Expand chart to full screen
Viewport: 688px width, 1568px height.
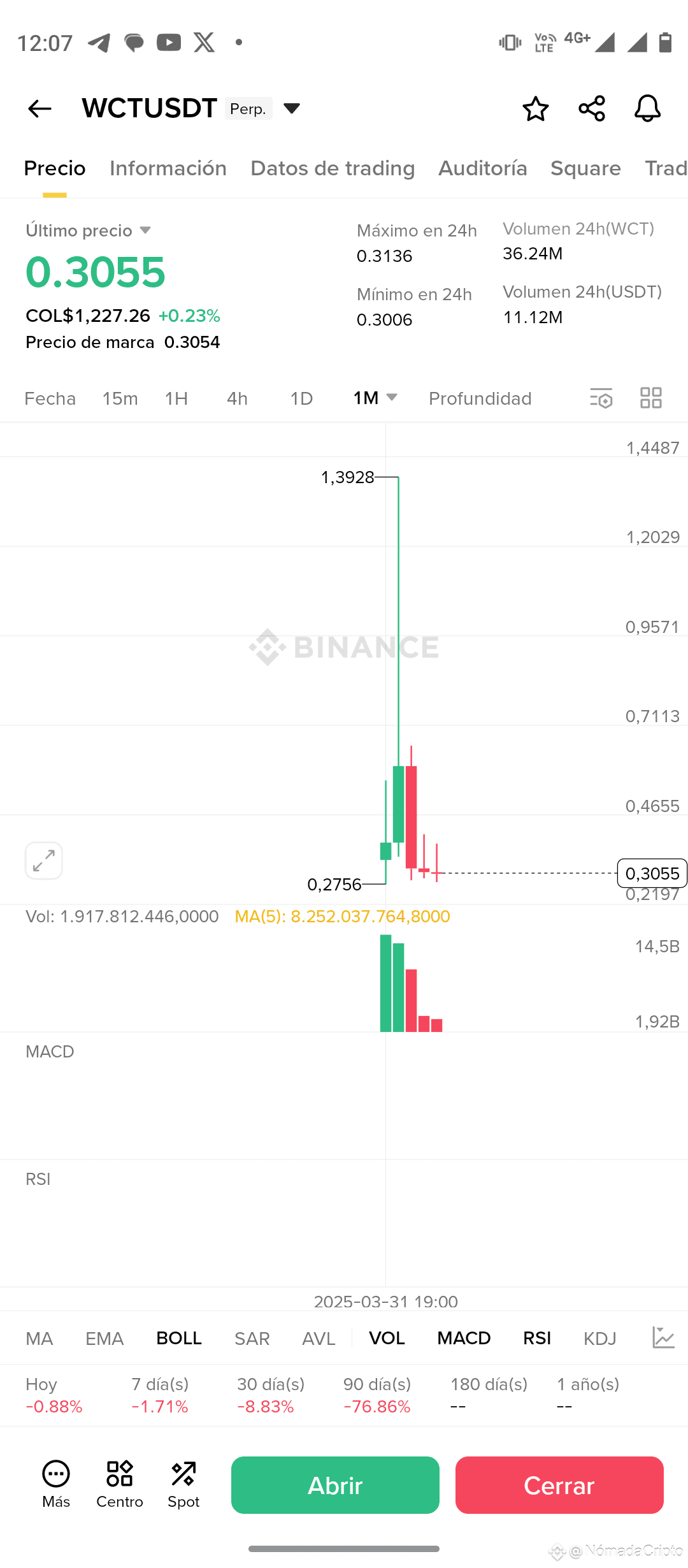44,860
